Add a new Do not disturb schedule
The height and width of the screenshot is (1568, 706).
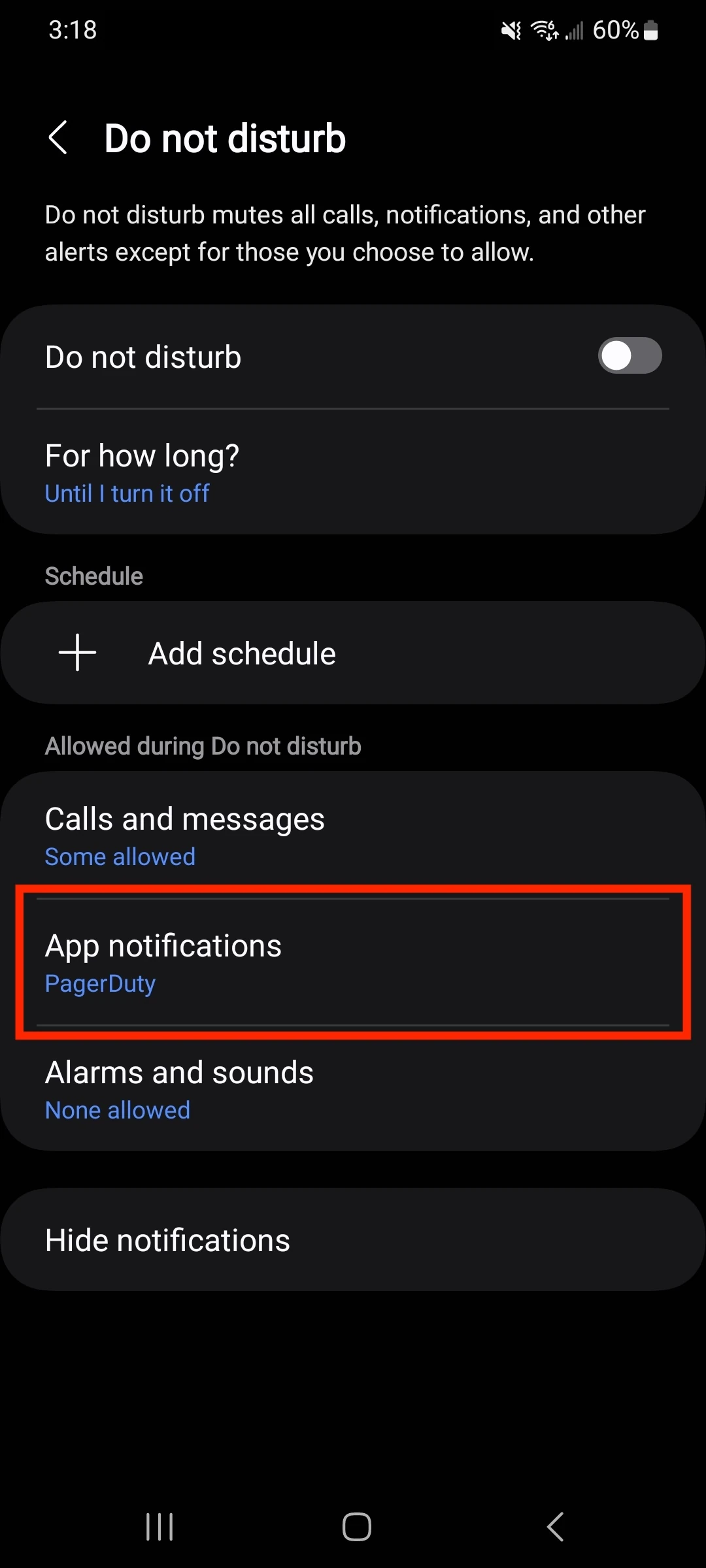coord(353,653)
